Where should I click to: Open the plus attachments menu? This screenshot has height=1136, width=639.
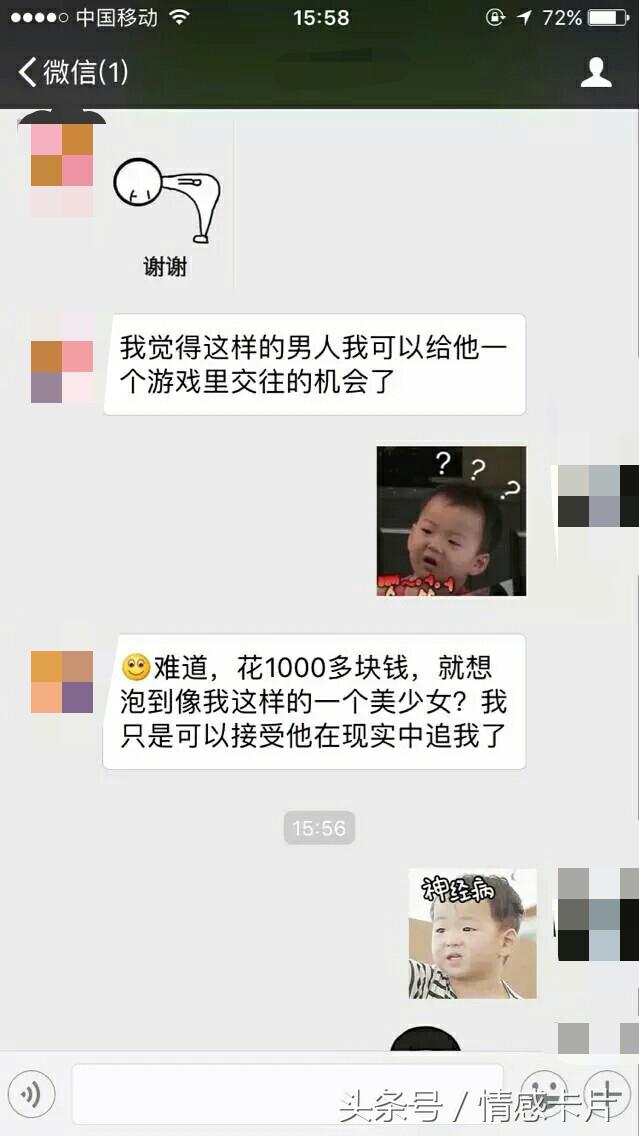pos(607,1094)
